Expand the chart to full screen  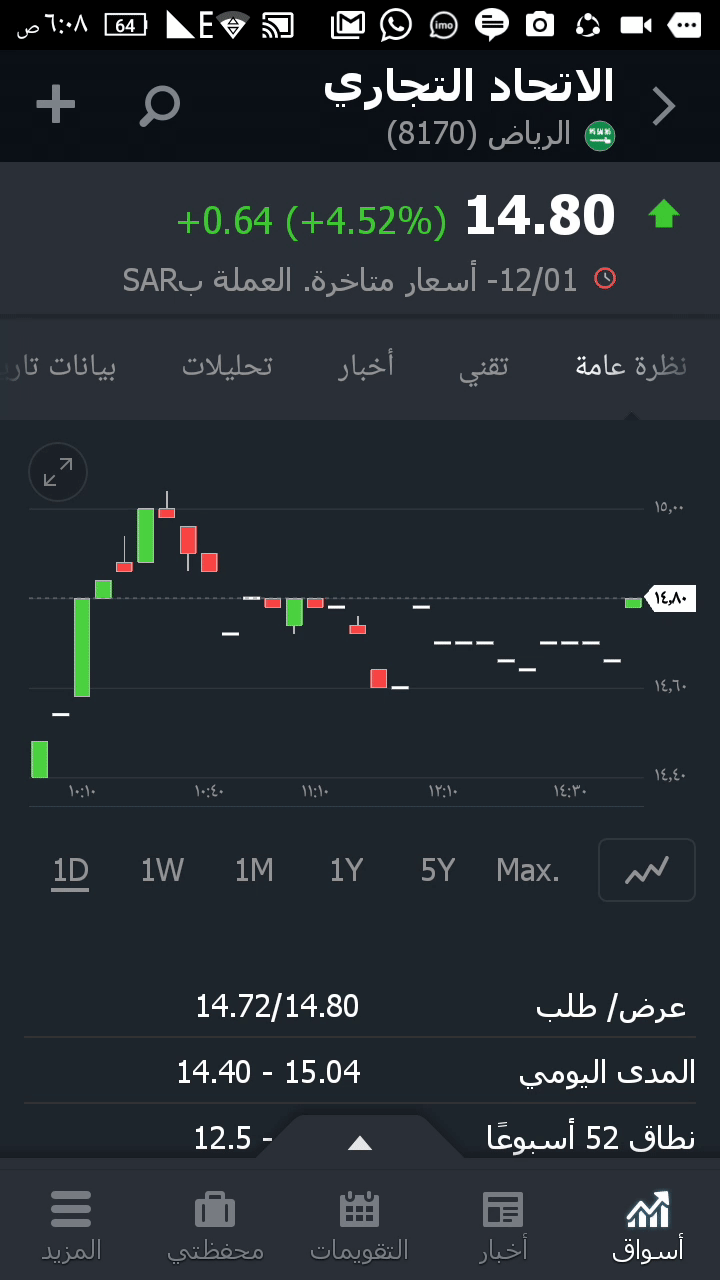tap(58, 471)
